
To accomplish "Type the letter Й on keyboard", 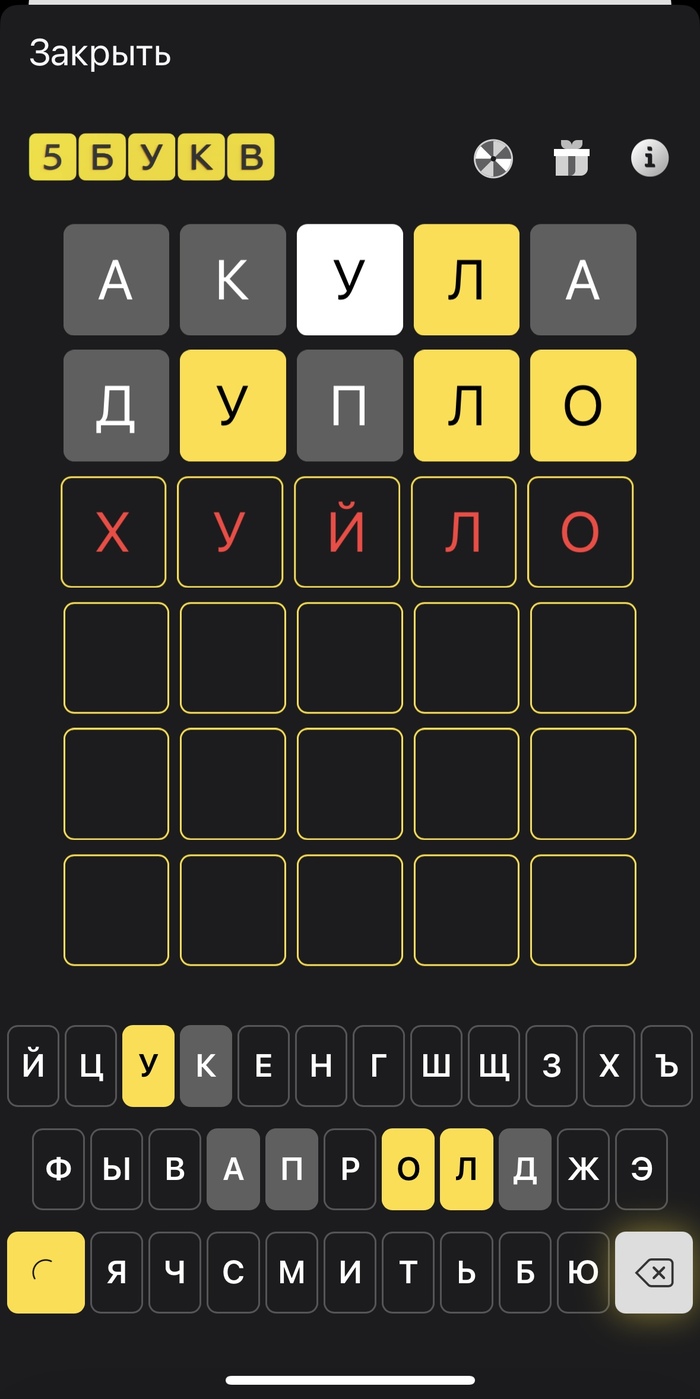I will [33, 1066].
